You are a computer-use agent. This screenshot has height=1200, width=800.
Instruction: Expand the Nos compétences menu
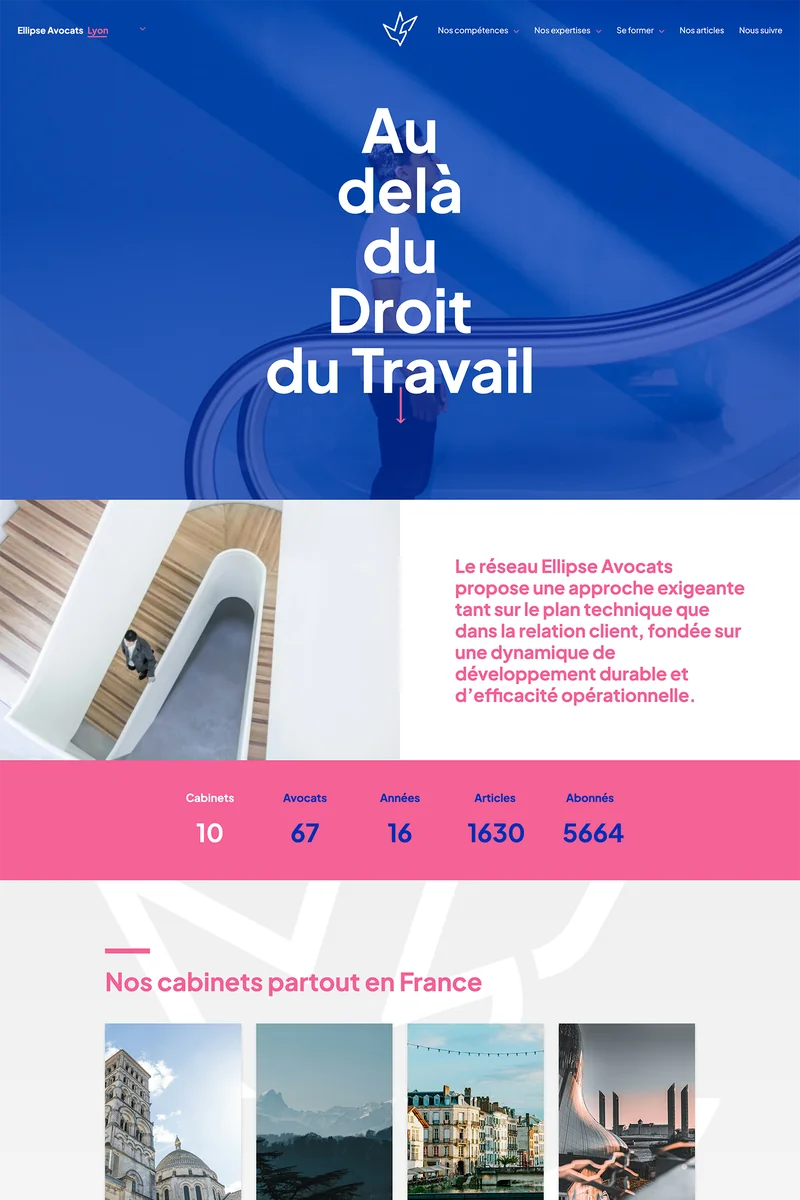(477, 31)
